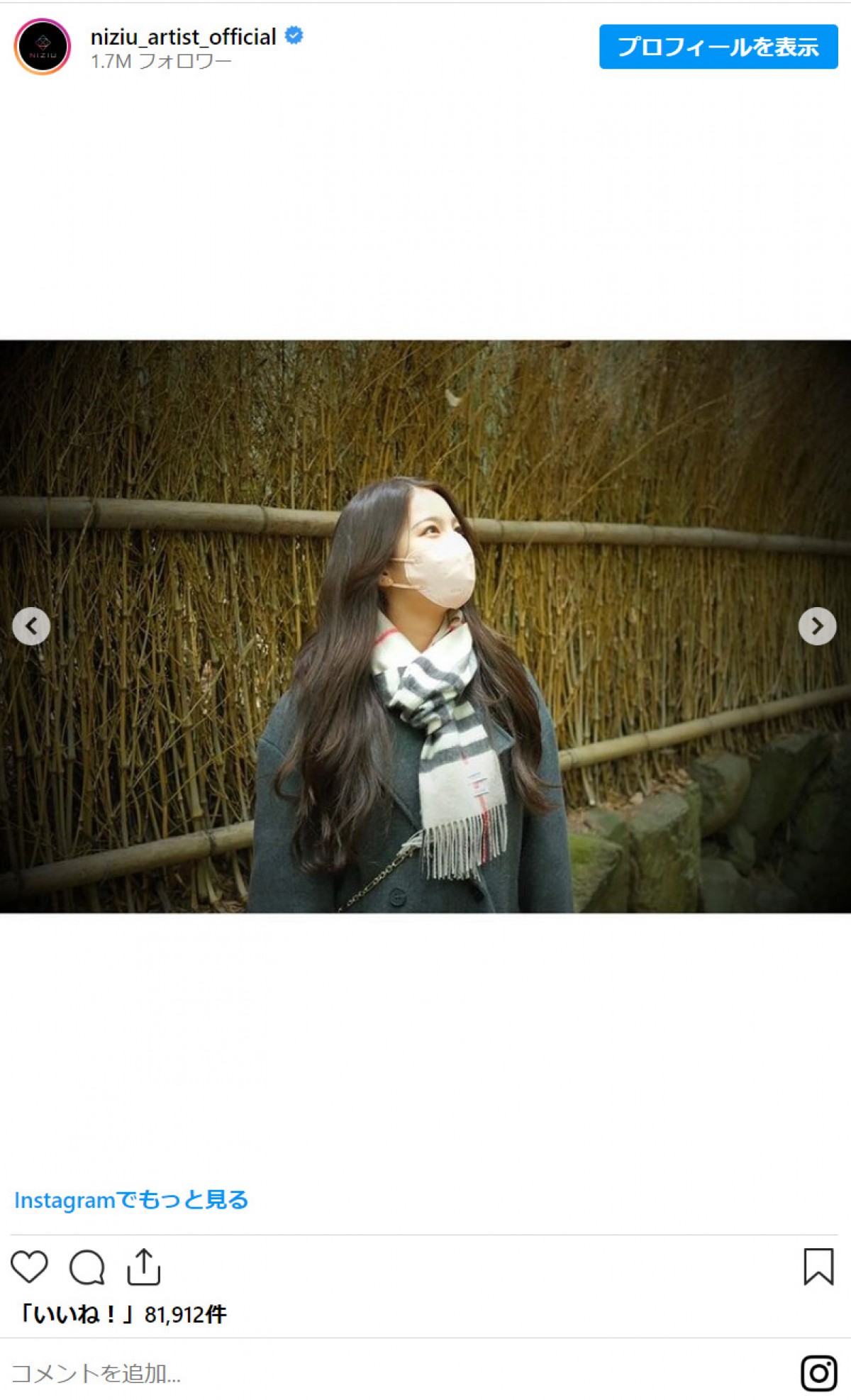Tap the NiziU profile avatar
The height and width of the screenshot is (1400, 851).
click(x=43, y=47)
